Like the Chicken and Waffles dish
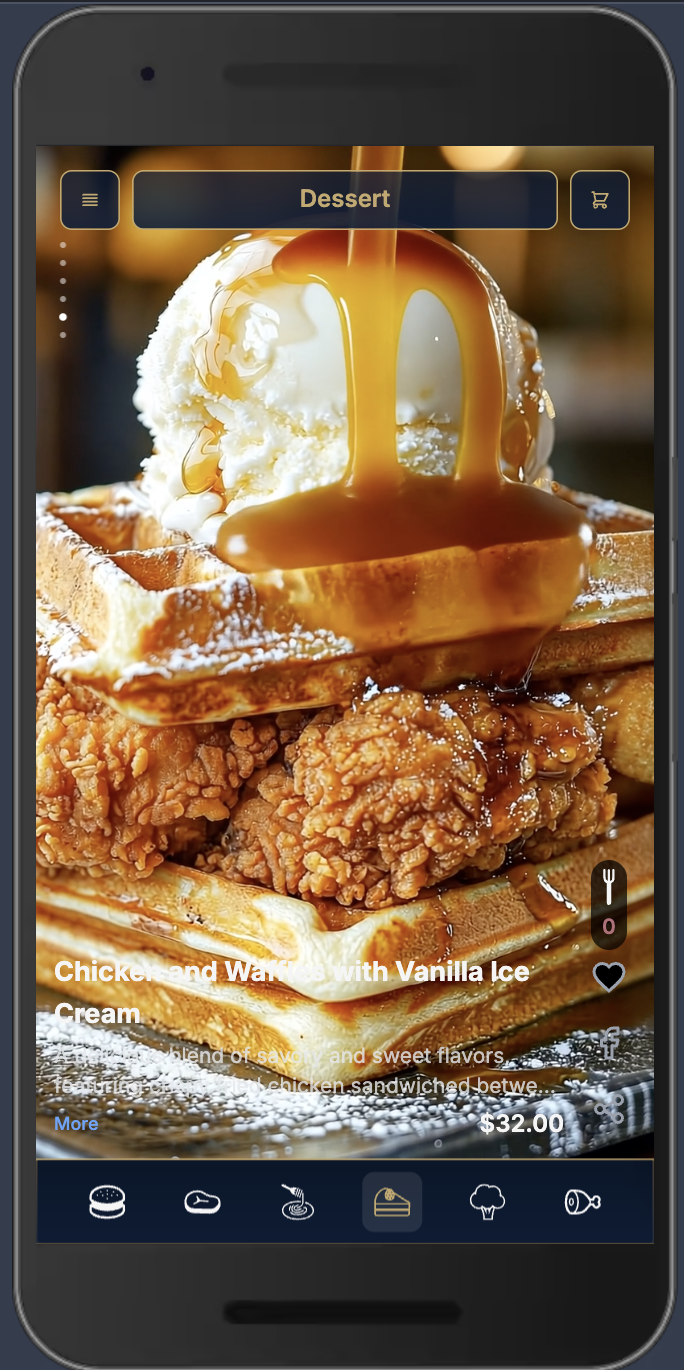Screen dimensions: 684x1370 pos(609,976)
